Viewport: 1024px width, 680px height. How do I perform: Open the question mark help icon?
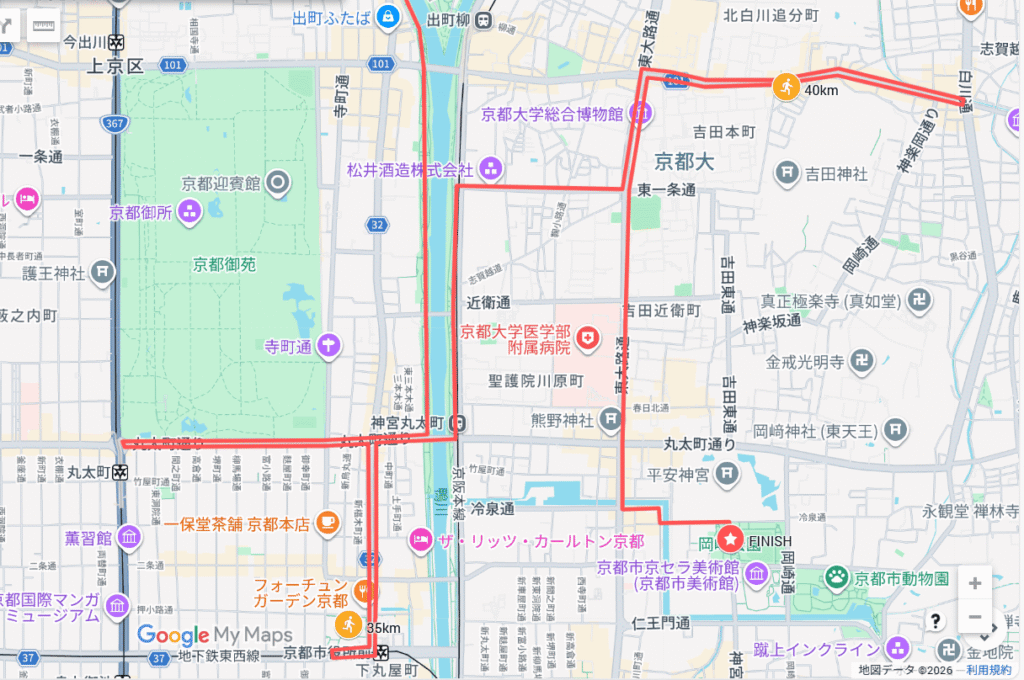click(935, 621)
